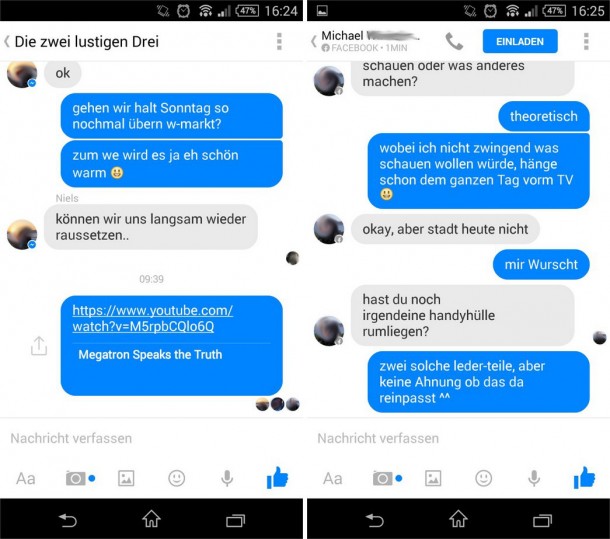This screenshot has width=610, height=539.
Task: Send a thumbs-up to Michael
Action: 584,478
